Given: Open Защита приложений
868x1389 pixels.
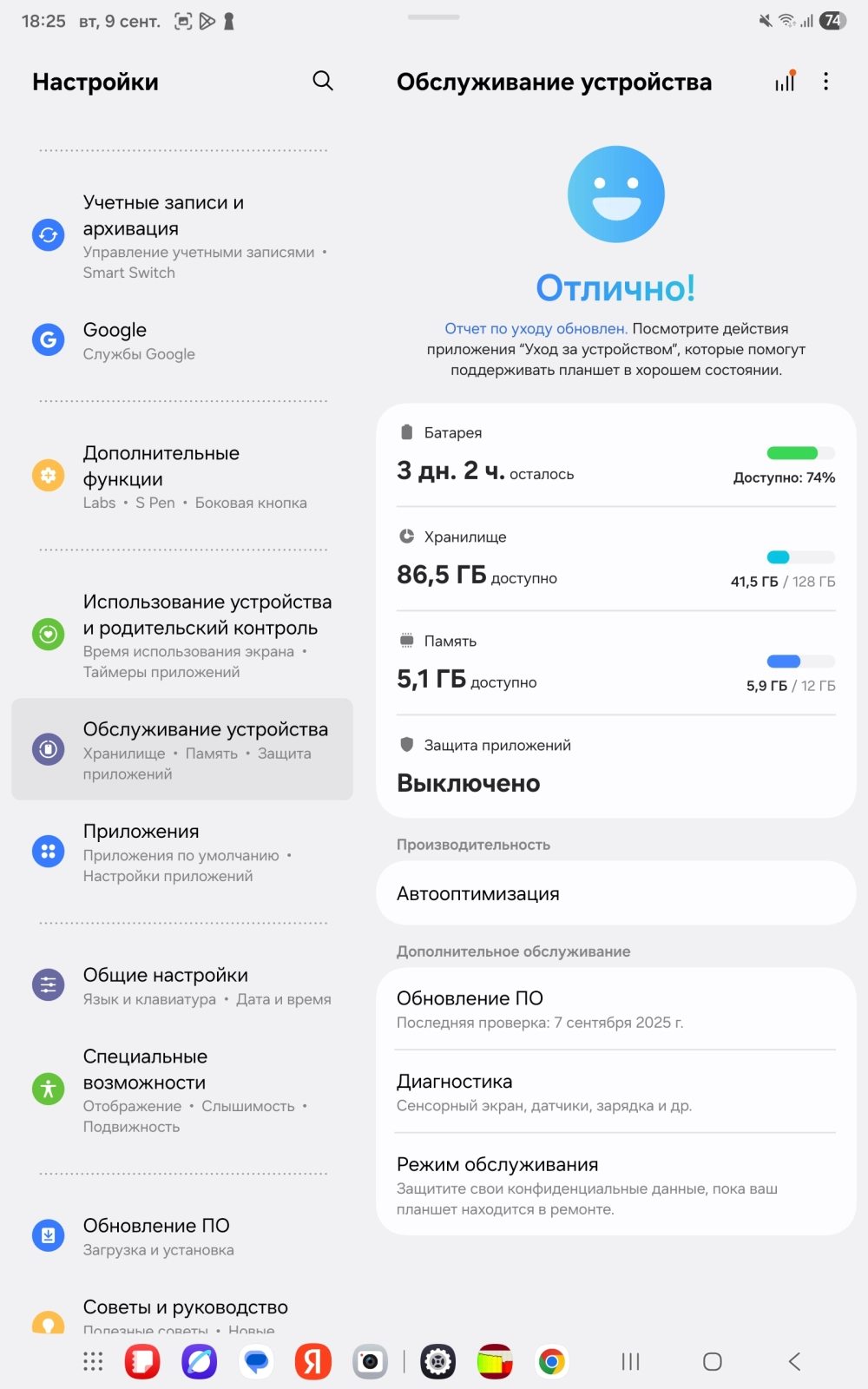Looking at the screenshot, I should [615, 767].
